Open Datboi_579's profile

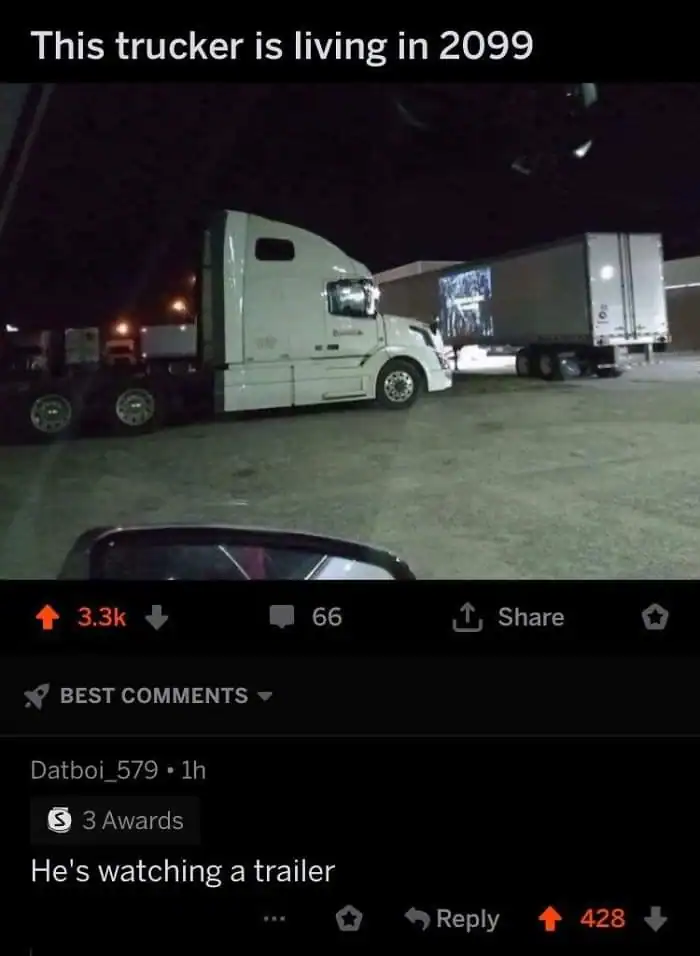click(x=94, y=770)
